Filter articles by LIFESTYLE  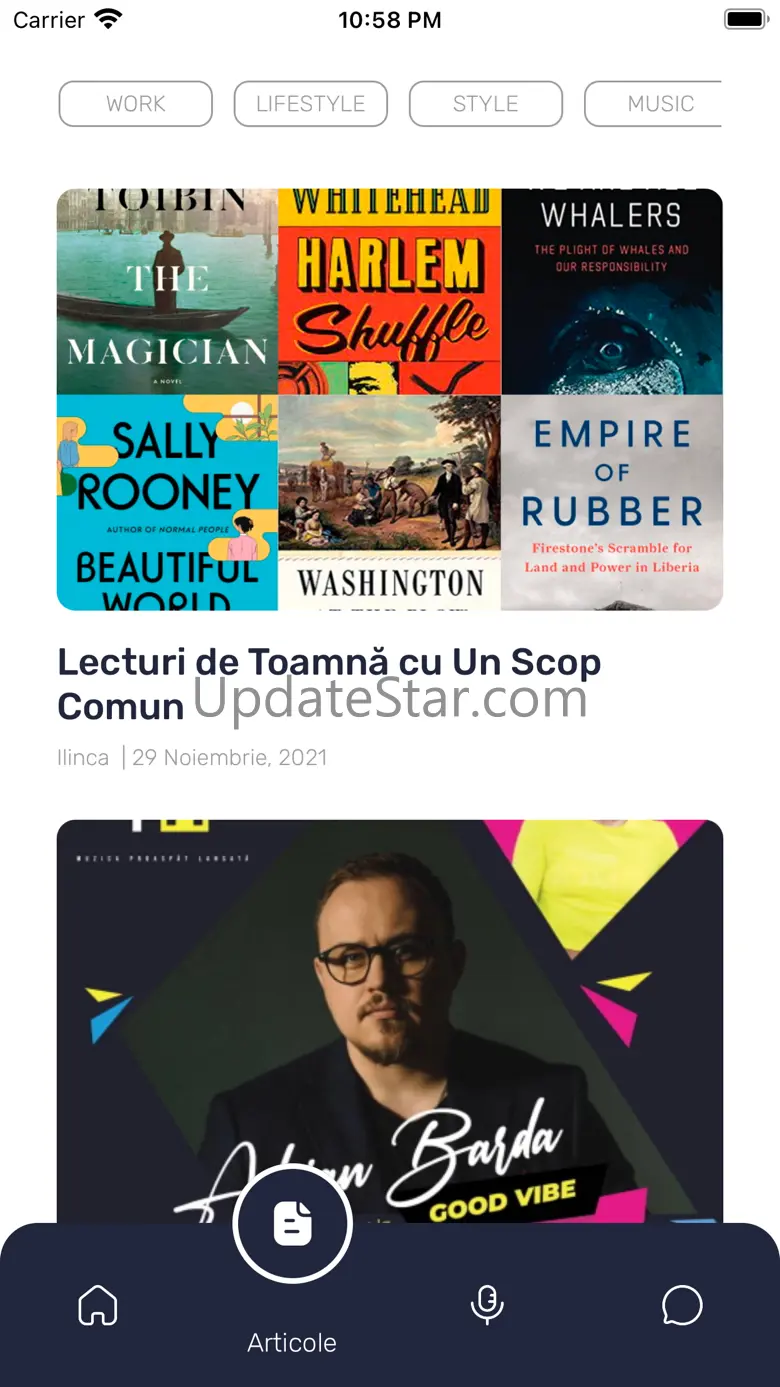pos(311,104)
